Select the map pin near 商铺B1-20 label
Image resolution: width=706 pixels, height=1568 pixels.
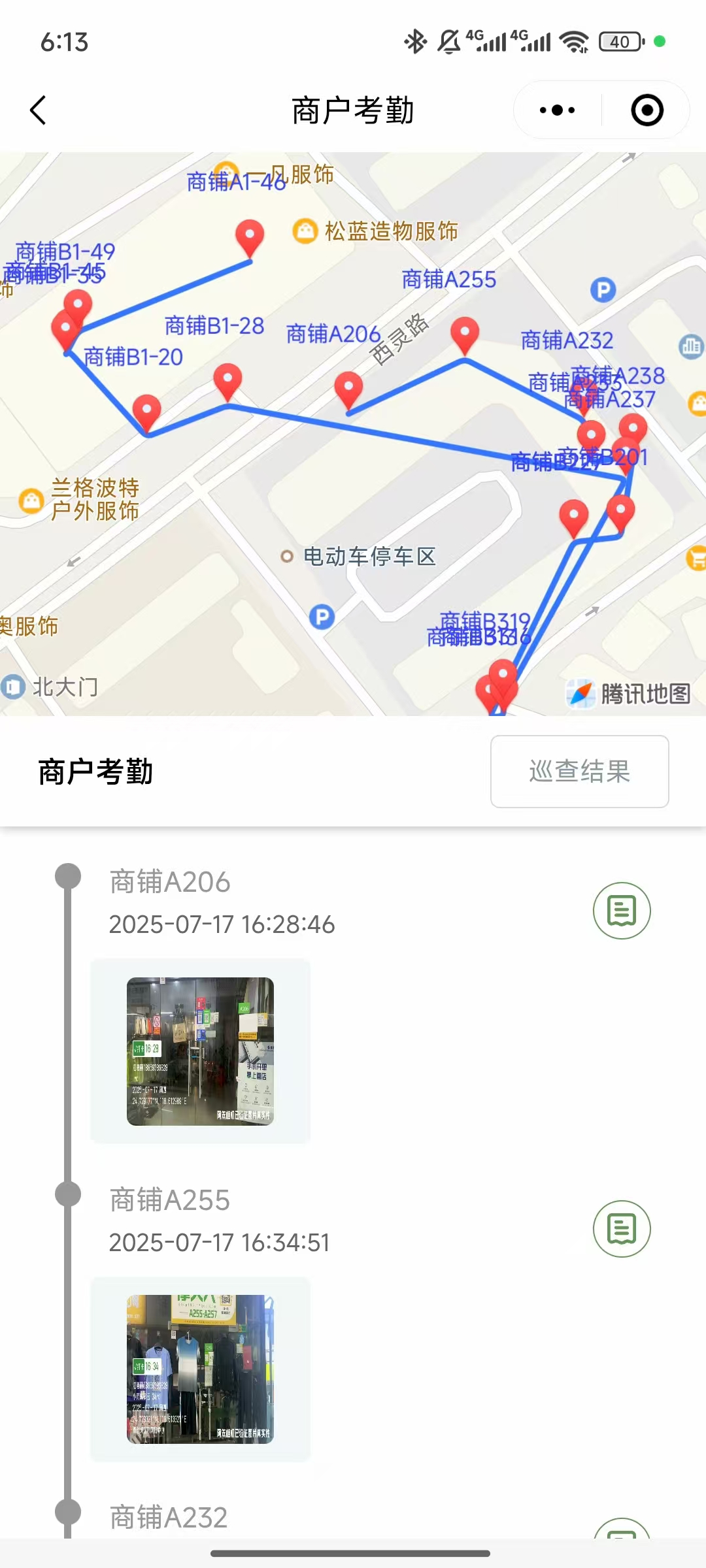[x=147, y=411]
